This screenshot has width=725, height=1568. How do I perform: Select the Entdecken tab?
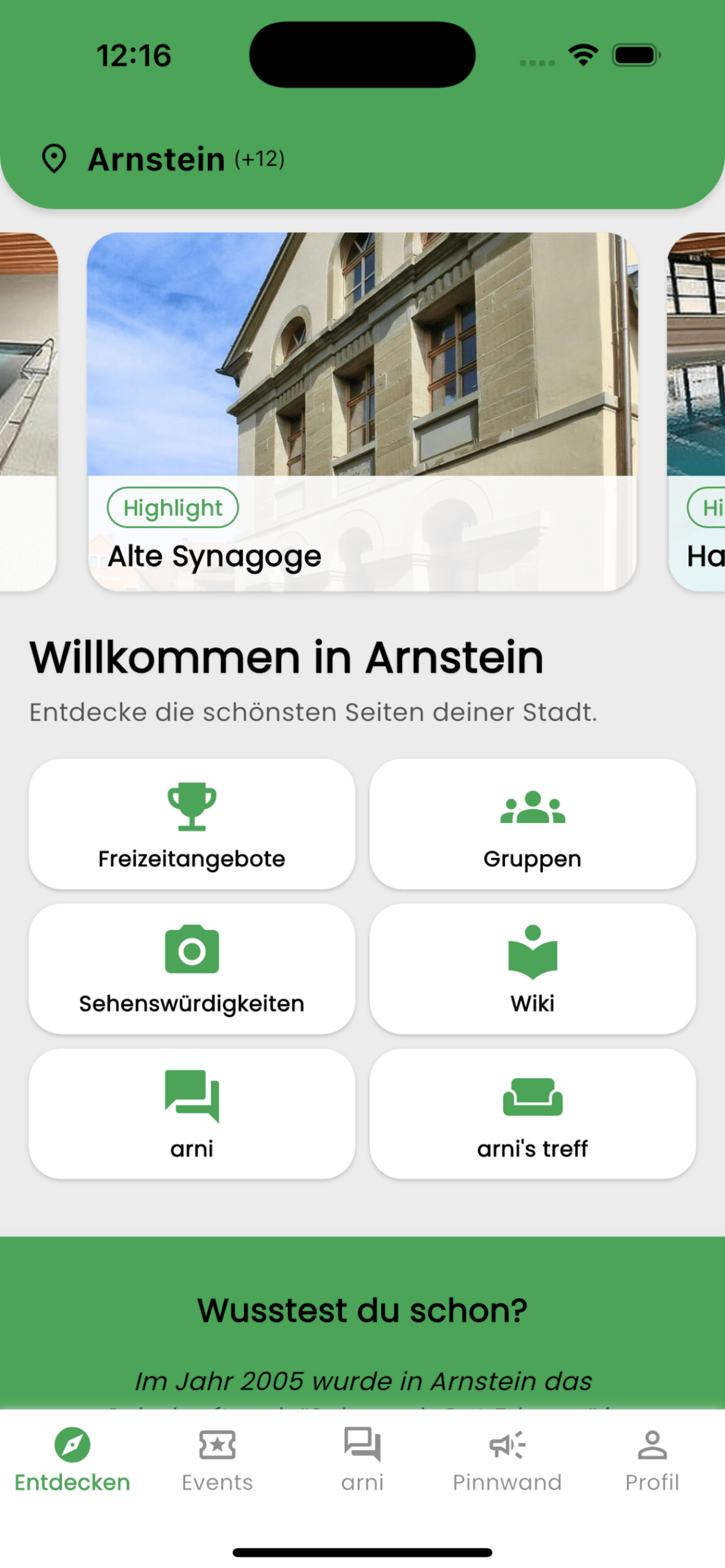(72, 1459)
